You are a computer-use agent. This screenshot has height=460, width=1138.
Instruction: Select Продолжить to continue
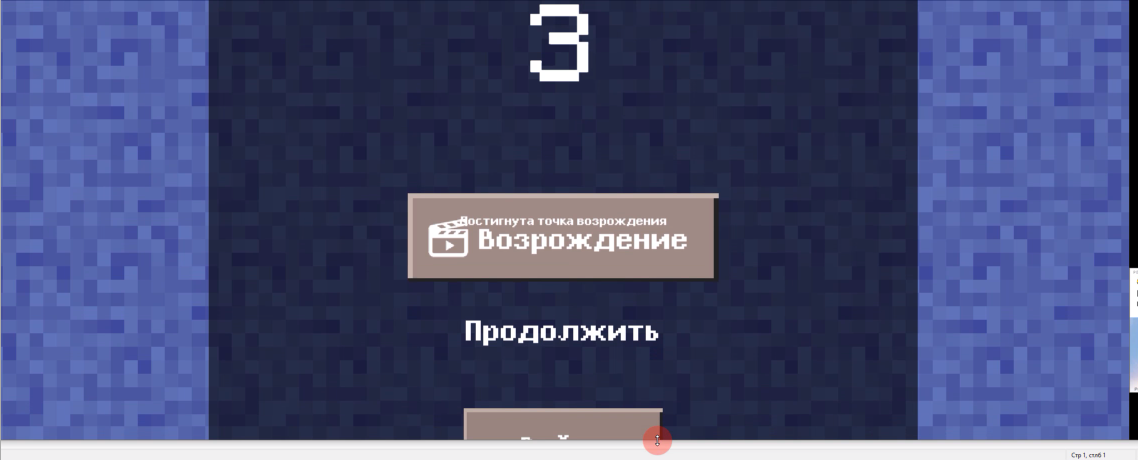coord(561,331)
